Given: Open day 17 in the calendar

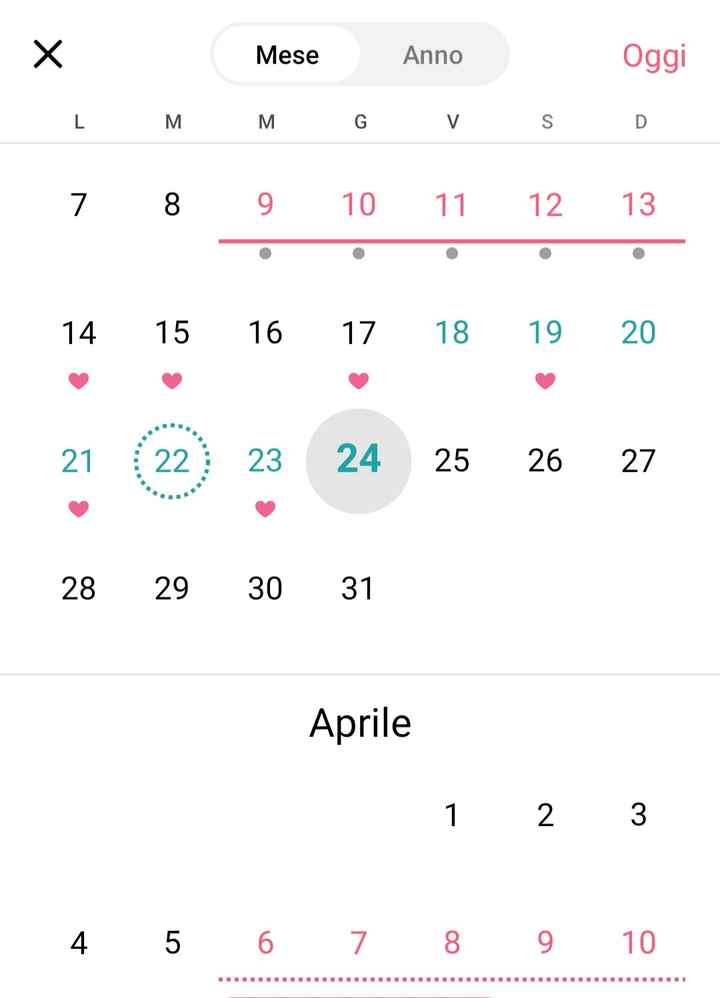Looking at the screenshot, I should (358, 333).
